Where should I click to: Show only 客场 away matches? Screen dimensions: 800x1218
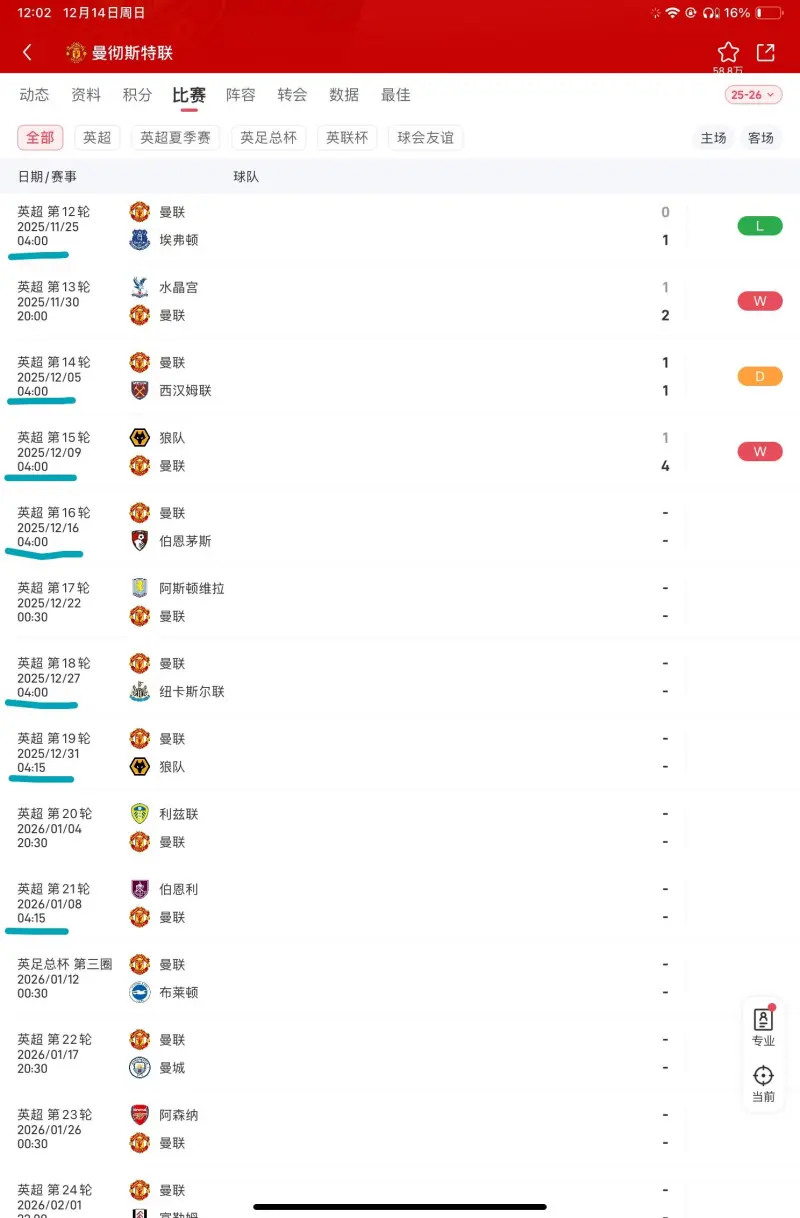point(761,138)
